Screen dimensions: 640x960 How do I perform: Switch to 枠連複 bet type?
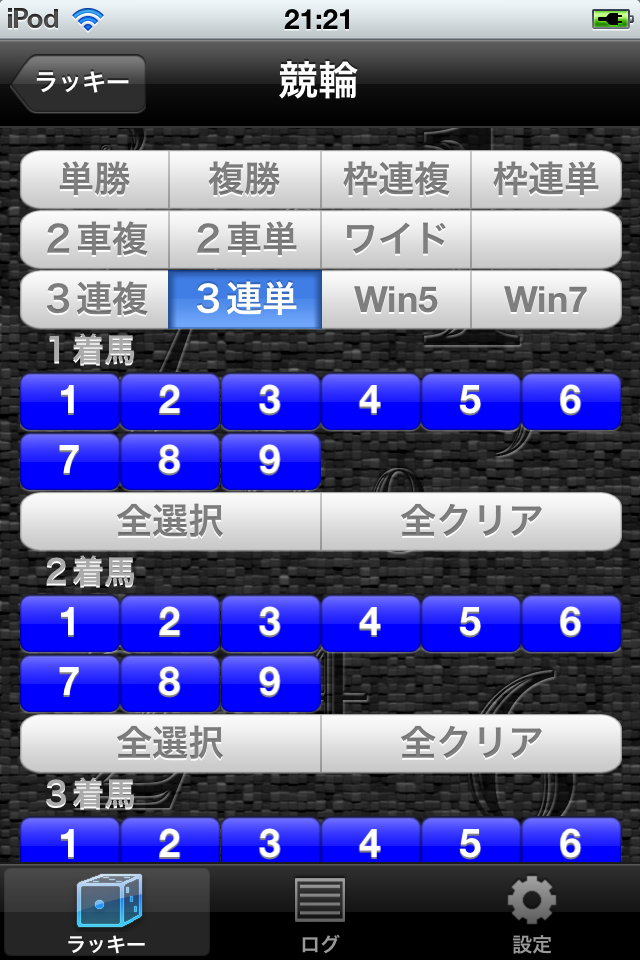coord(396,180)
